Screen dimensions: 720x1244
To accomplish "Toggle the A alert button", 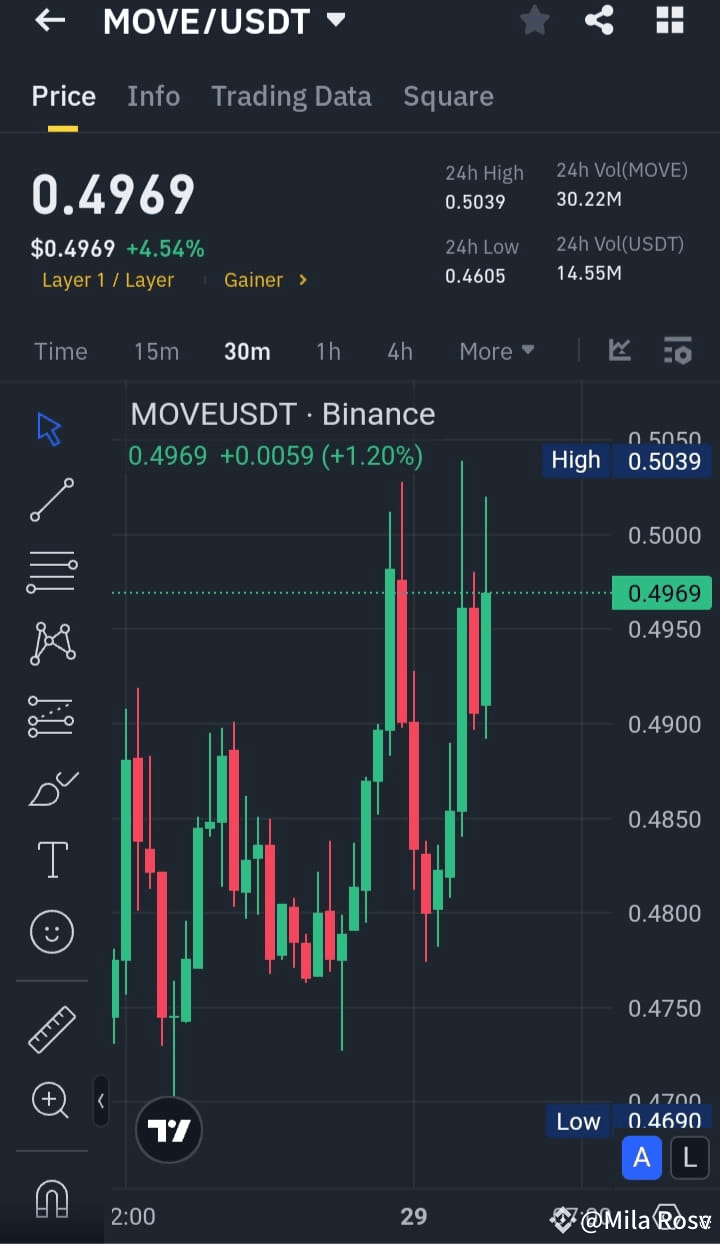I will (x=642, y=1157).
